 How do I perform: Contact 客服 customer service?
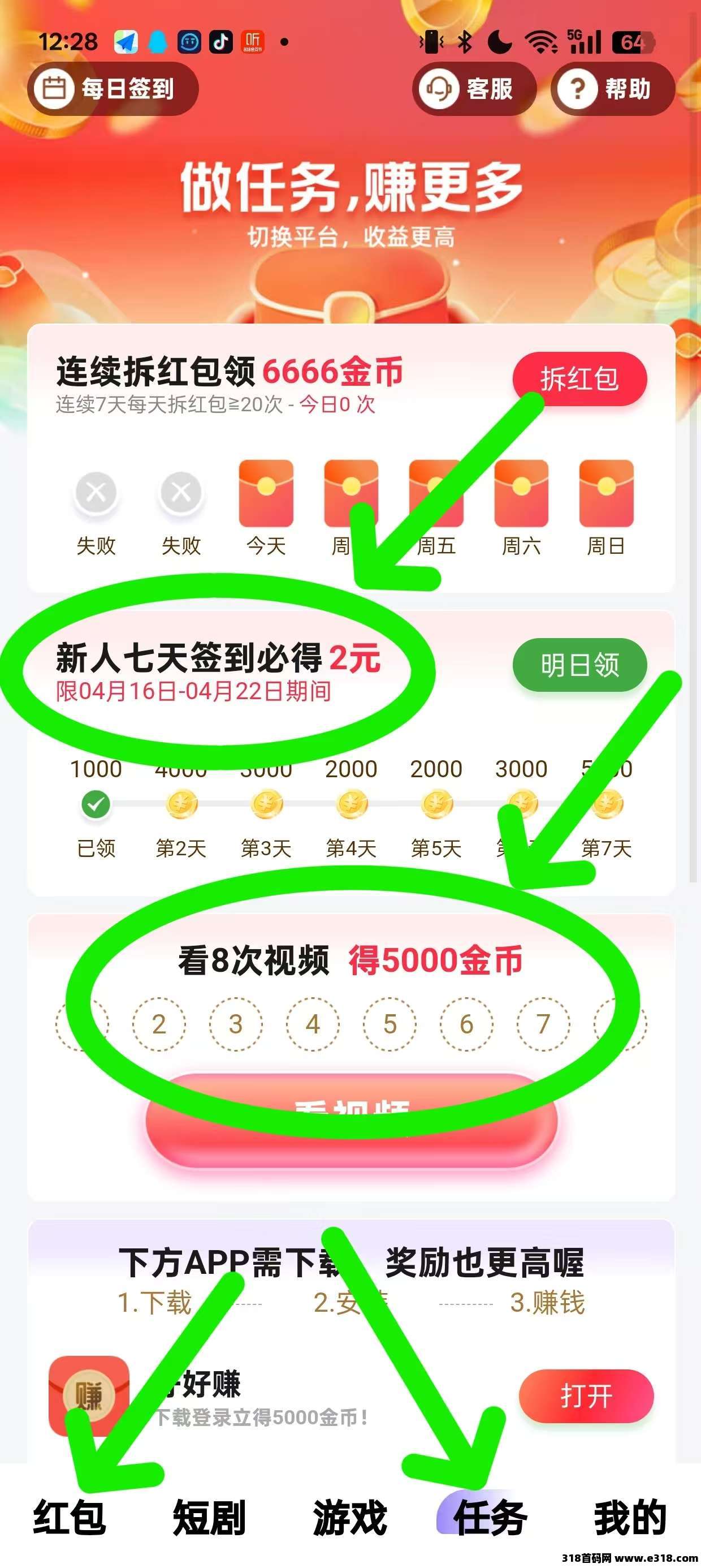(x=474, y=89)
